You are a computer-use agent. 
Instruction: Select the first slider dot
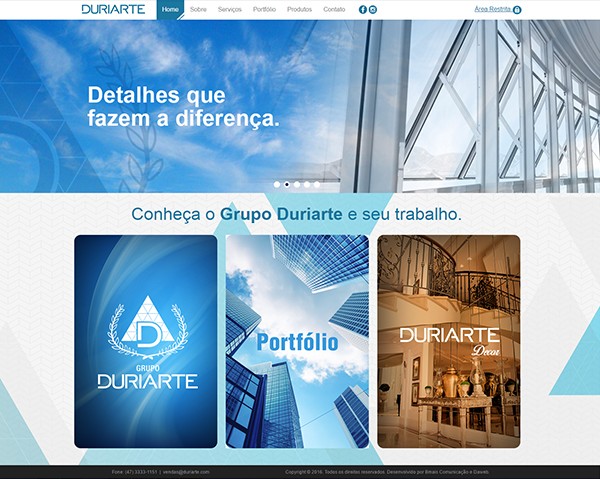277,184
